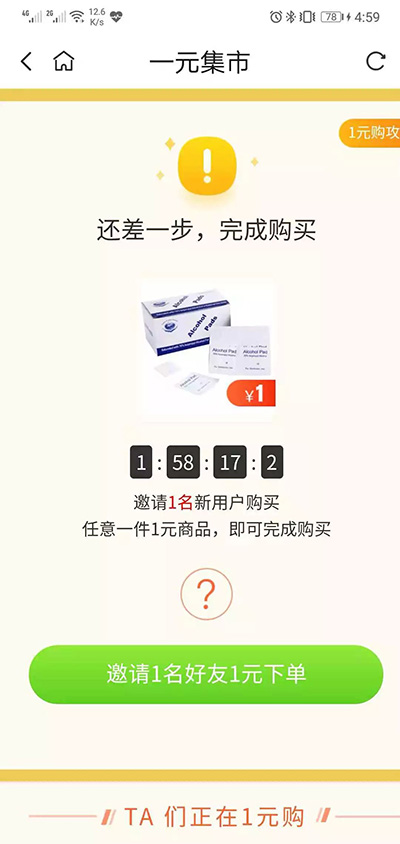Tap the question mark friend placeholder

tap(206, 594)
